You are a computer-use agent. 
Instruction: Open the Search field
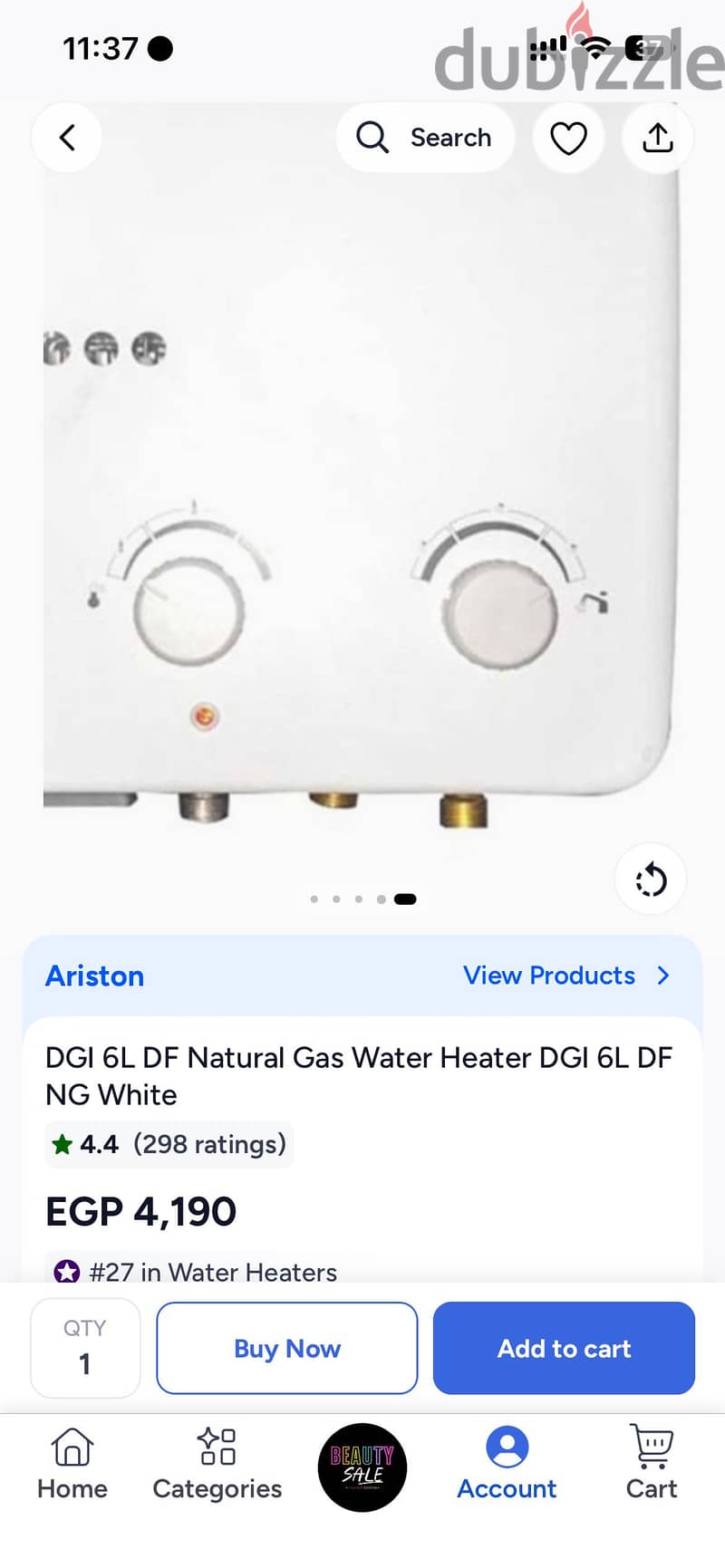425,138
